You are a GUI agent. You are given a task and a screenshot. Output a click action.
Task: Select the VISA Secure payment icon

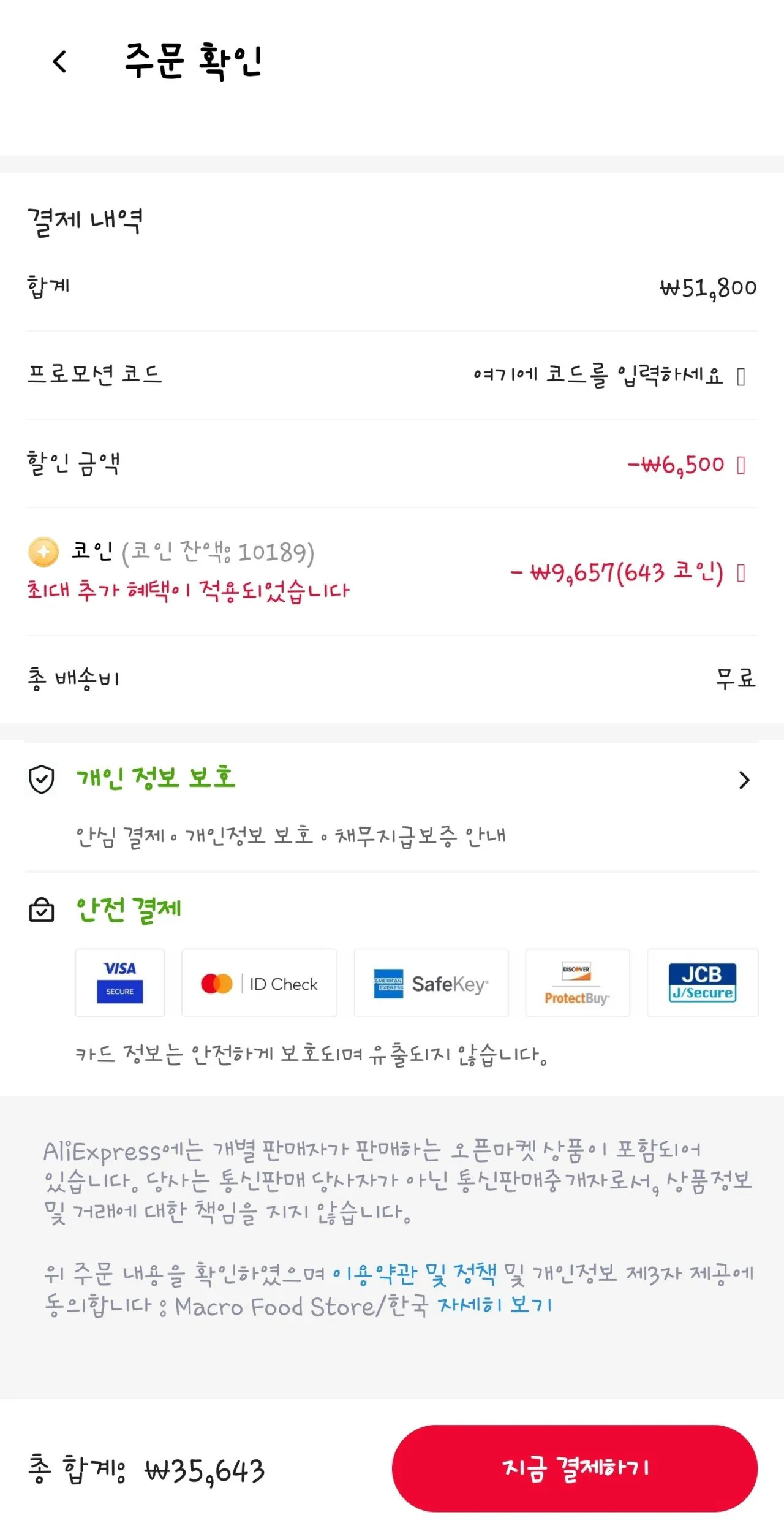coord(119,983)
